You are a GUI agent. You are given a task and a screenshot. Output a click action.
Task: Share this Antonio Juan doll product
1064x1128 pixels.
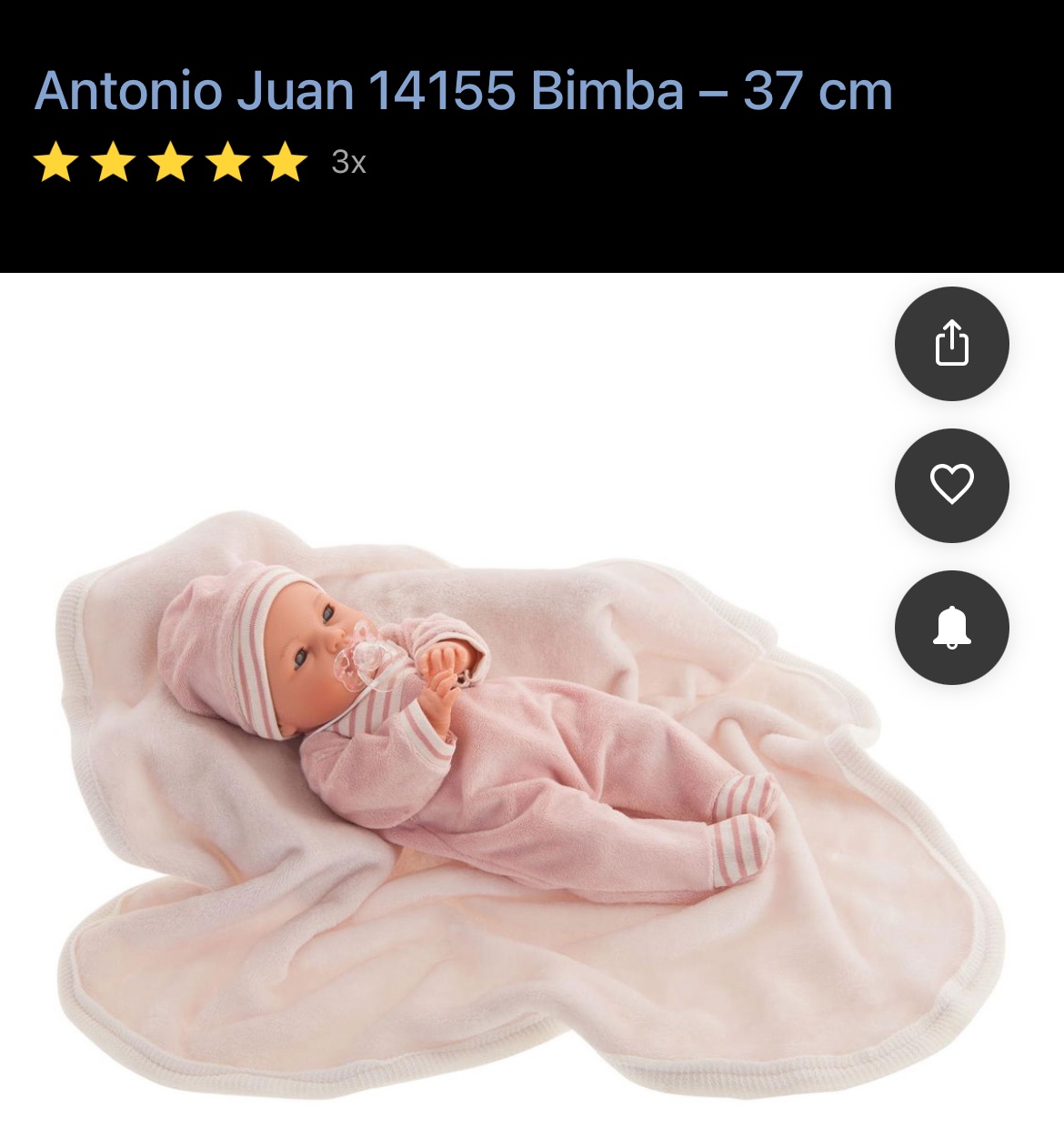click(x=951, y=344)
